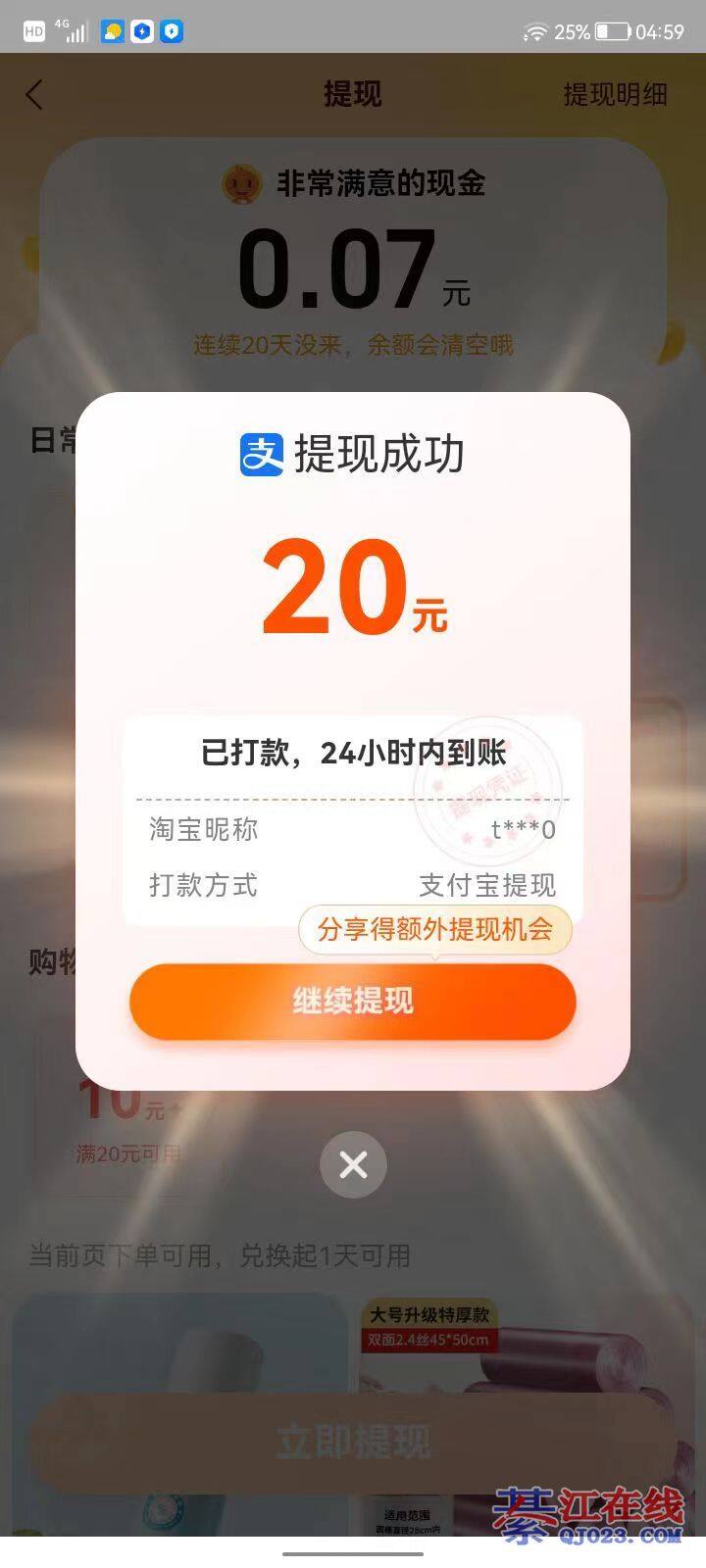Dismiss the withdrawal success dialog
Screen dimensions: 706x1568
[x=353, y=1164]
